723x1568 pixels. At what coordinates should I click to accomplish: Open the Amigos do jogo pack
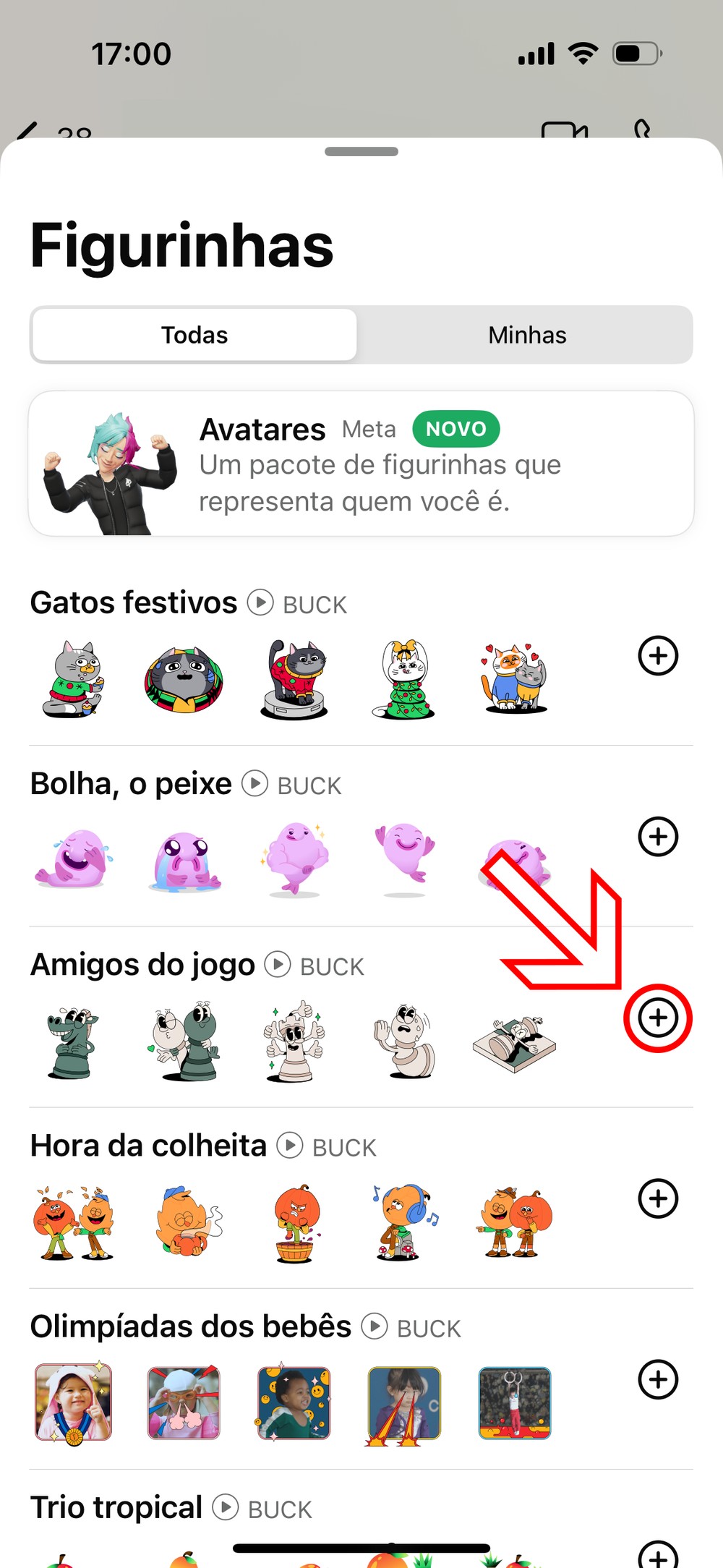pos(142,965)
